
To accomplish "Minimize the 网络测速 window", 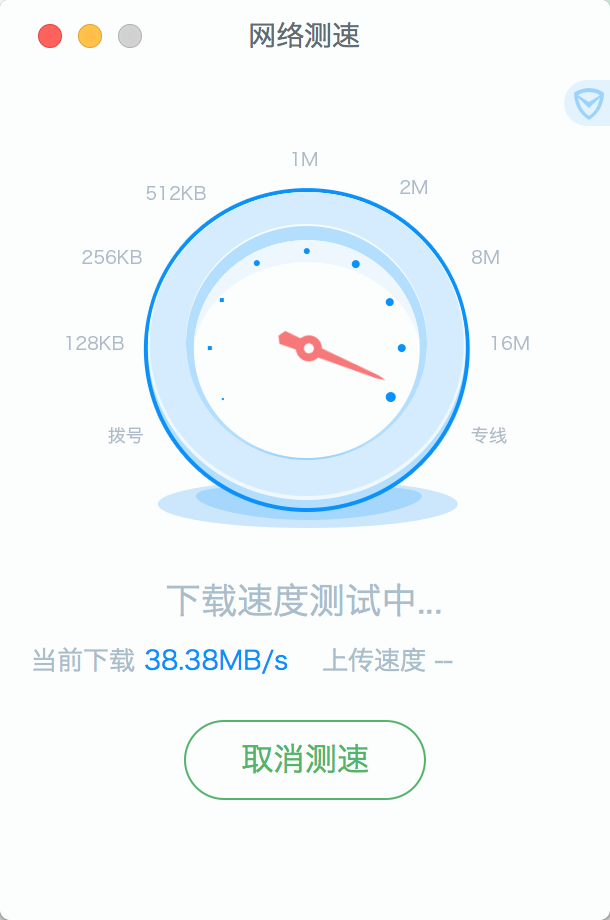I will coord(90,37).
